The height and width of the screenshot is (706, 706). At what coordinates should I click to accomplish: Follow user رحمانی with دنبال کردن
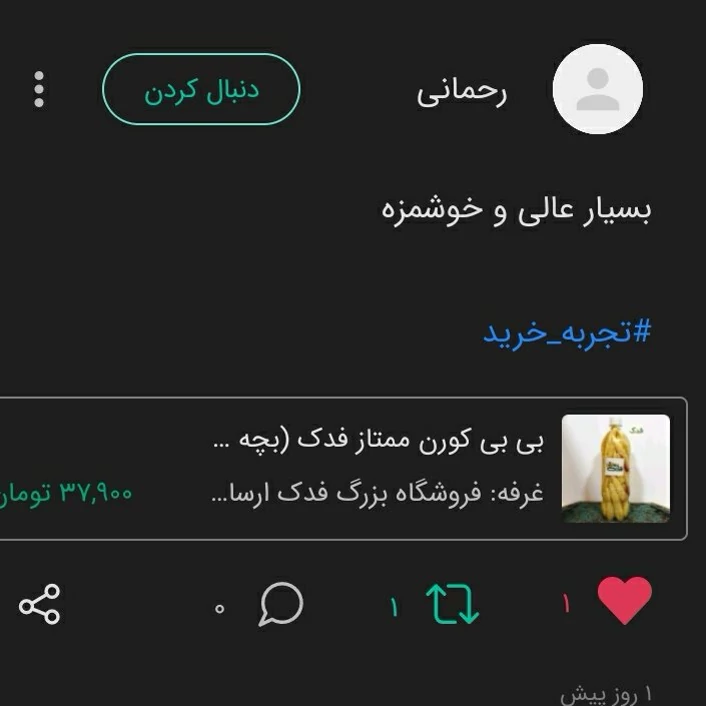pyautogui.click(x=201, y=89)
